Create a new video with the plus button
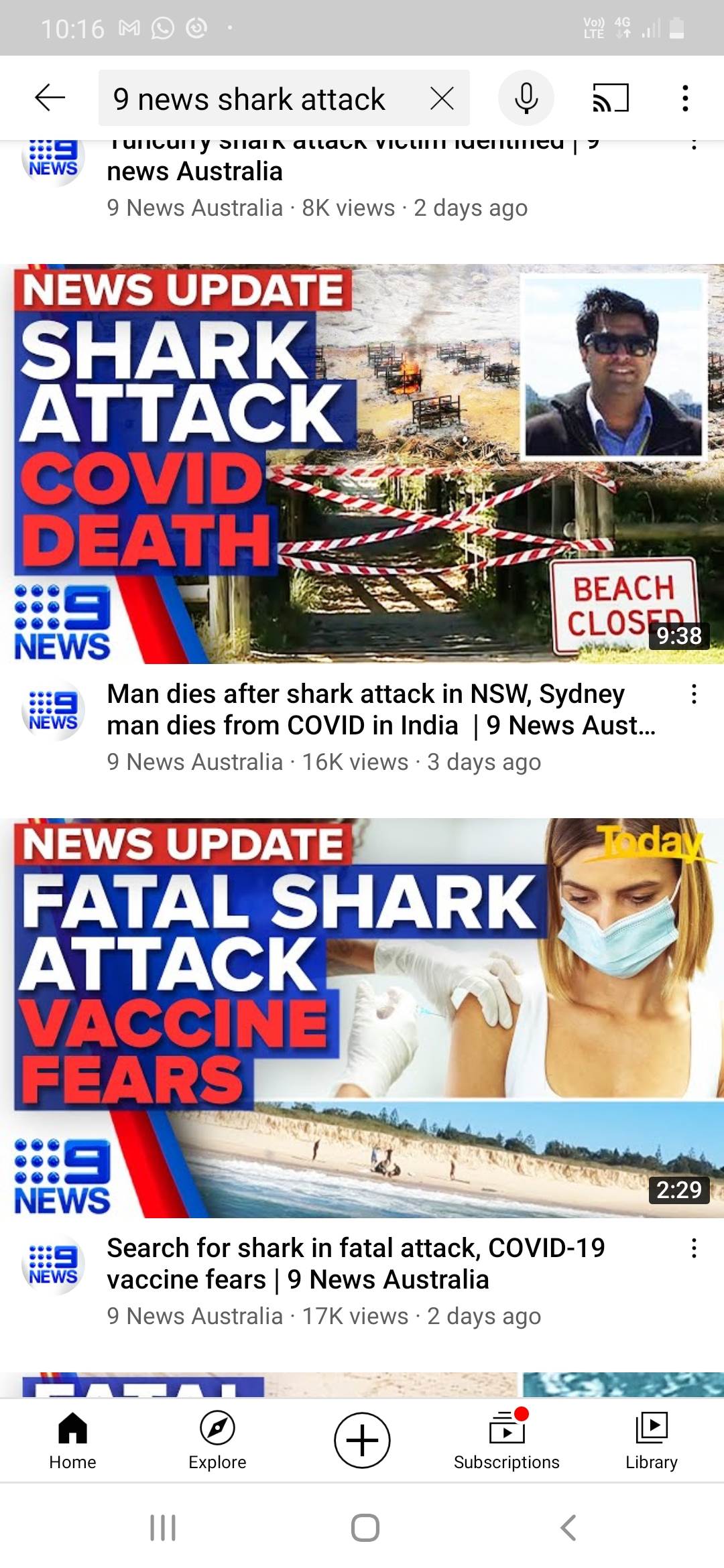 [x=362, y=1440]
